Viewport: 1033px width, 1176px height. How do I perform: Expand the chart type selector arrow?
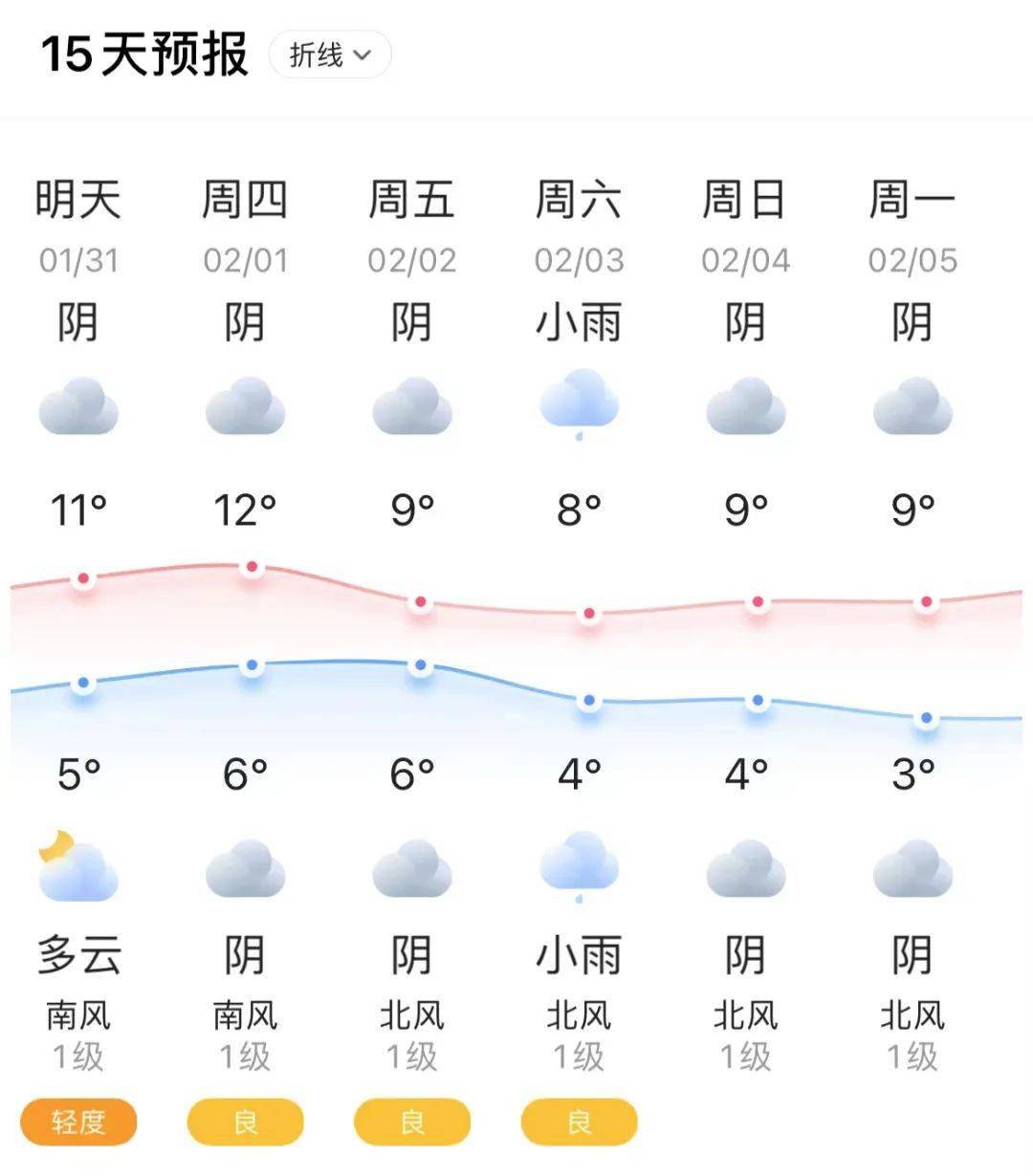click(362, 54)
